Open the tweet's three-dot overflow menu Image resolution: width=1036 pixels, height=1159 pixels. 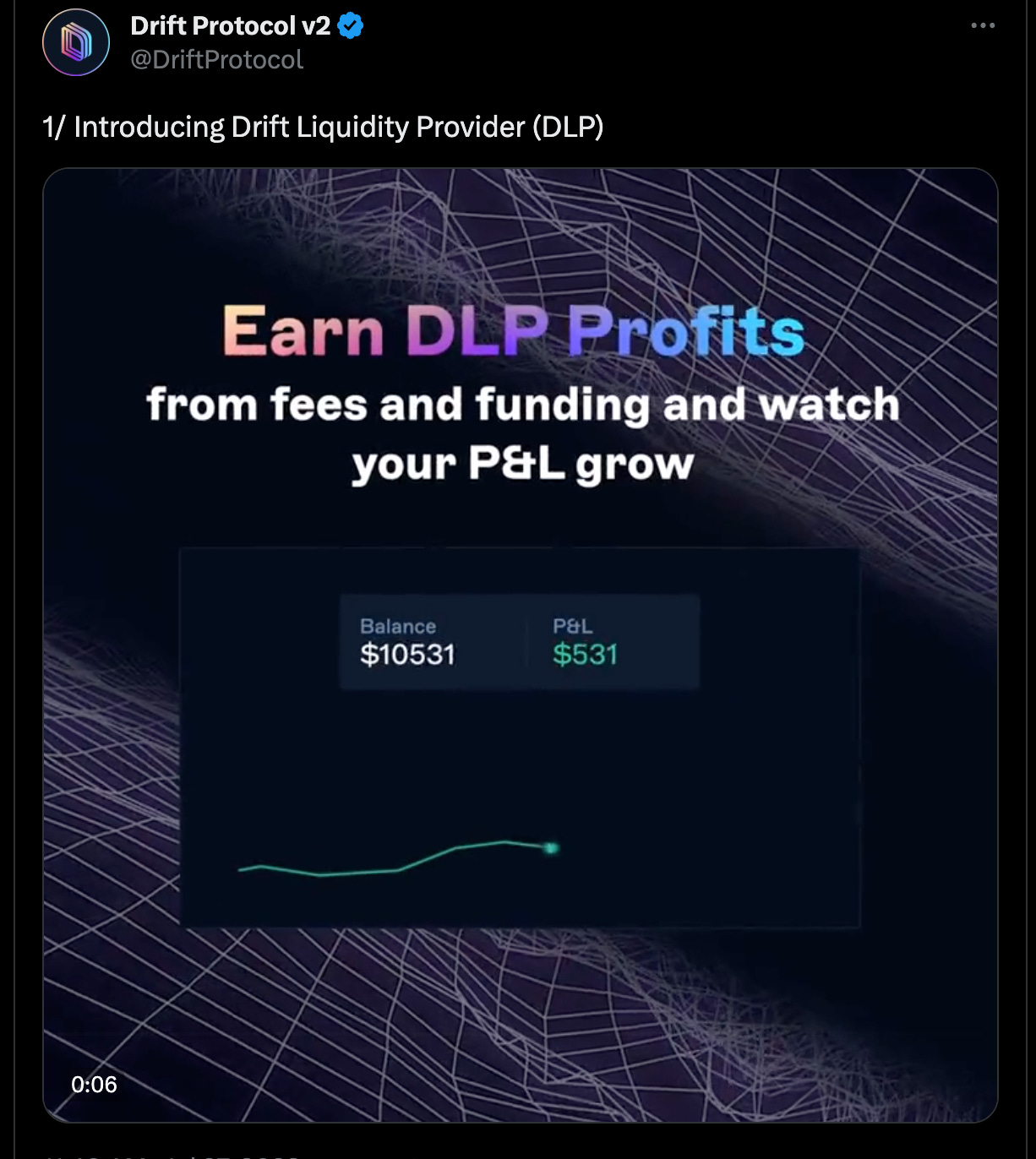click(x=983, y=25)
